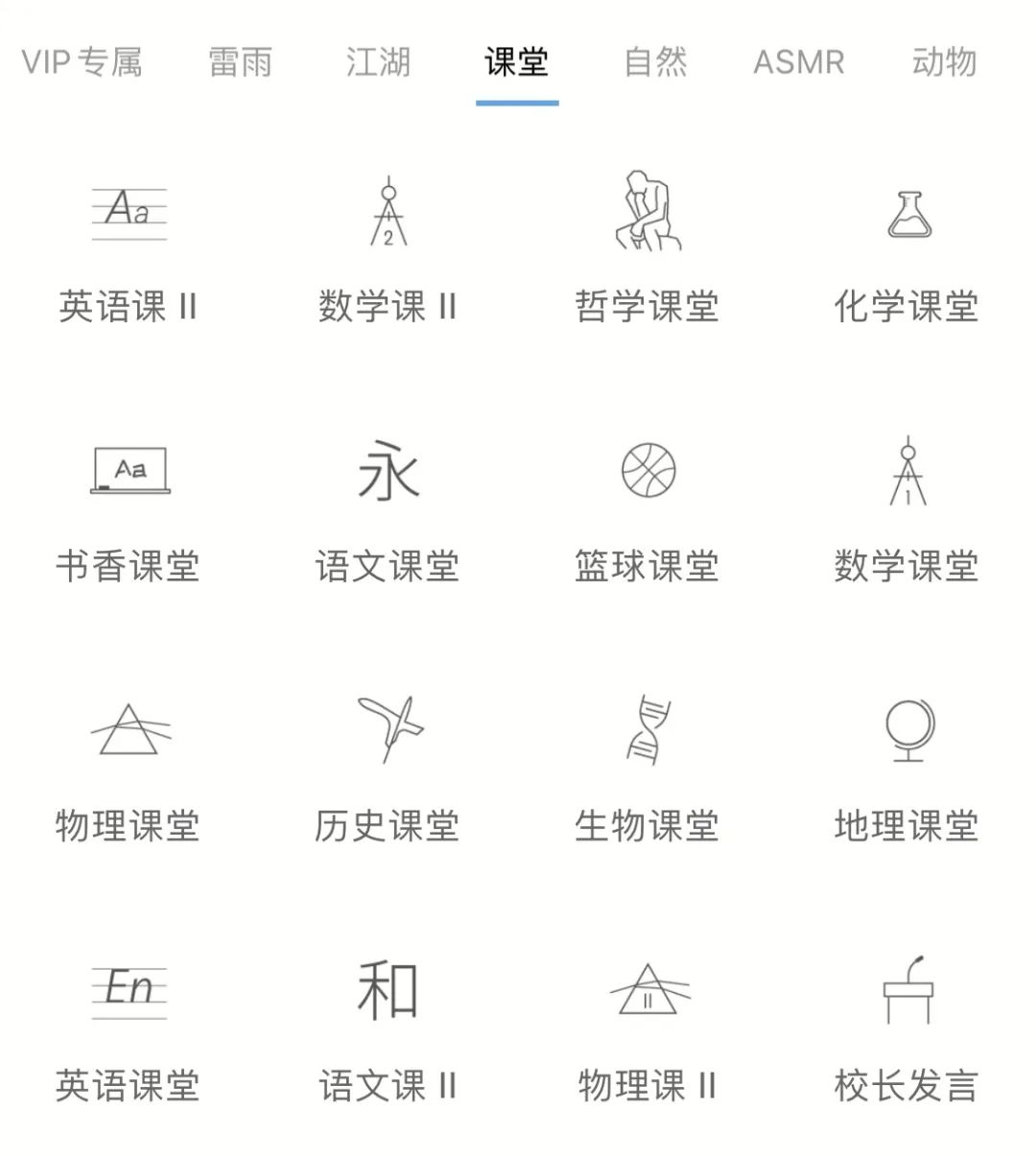Click the podium microphone icon for 校长发言
The image size is (1036, 1156).
906,988
